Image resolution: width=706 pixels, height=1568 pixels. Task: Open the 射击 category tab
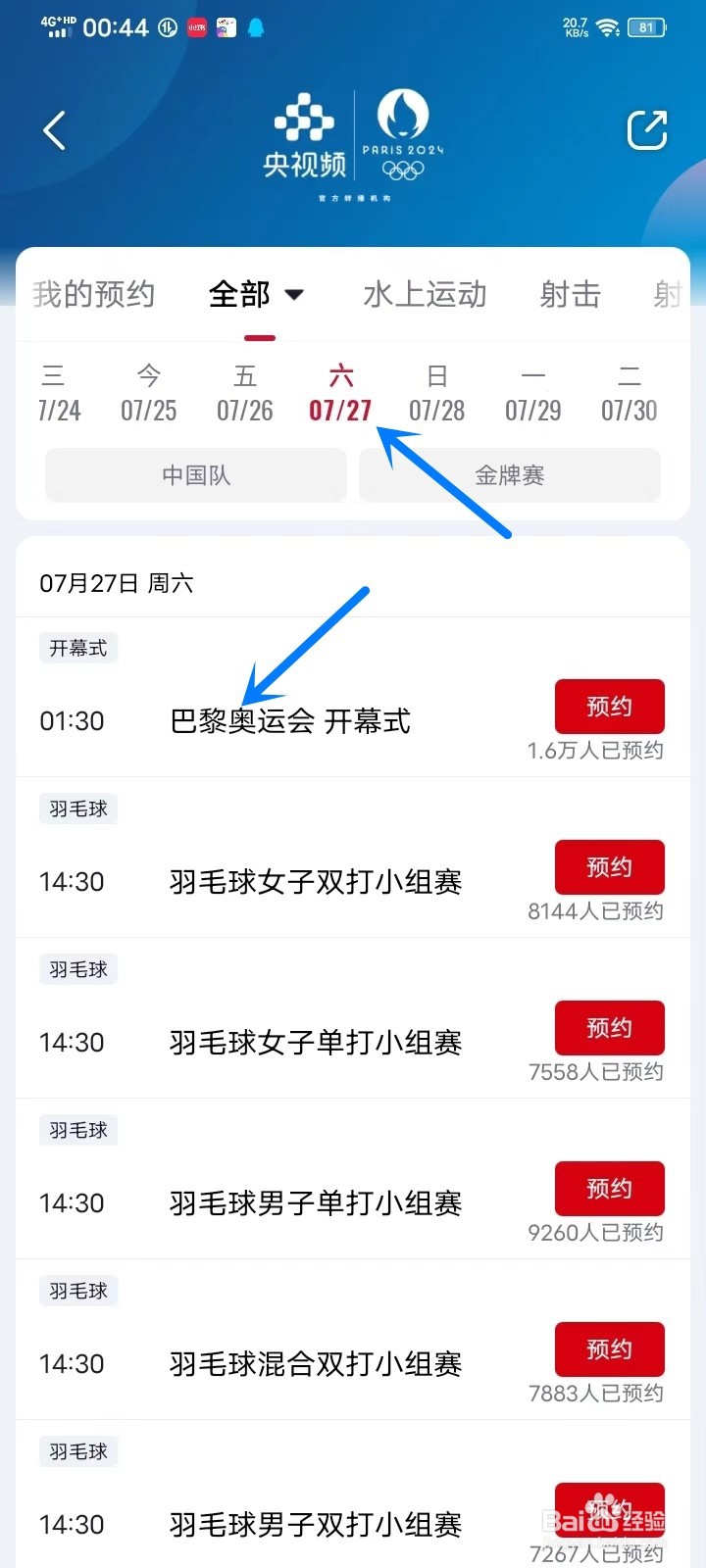571,294
